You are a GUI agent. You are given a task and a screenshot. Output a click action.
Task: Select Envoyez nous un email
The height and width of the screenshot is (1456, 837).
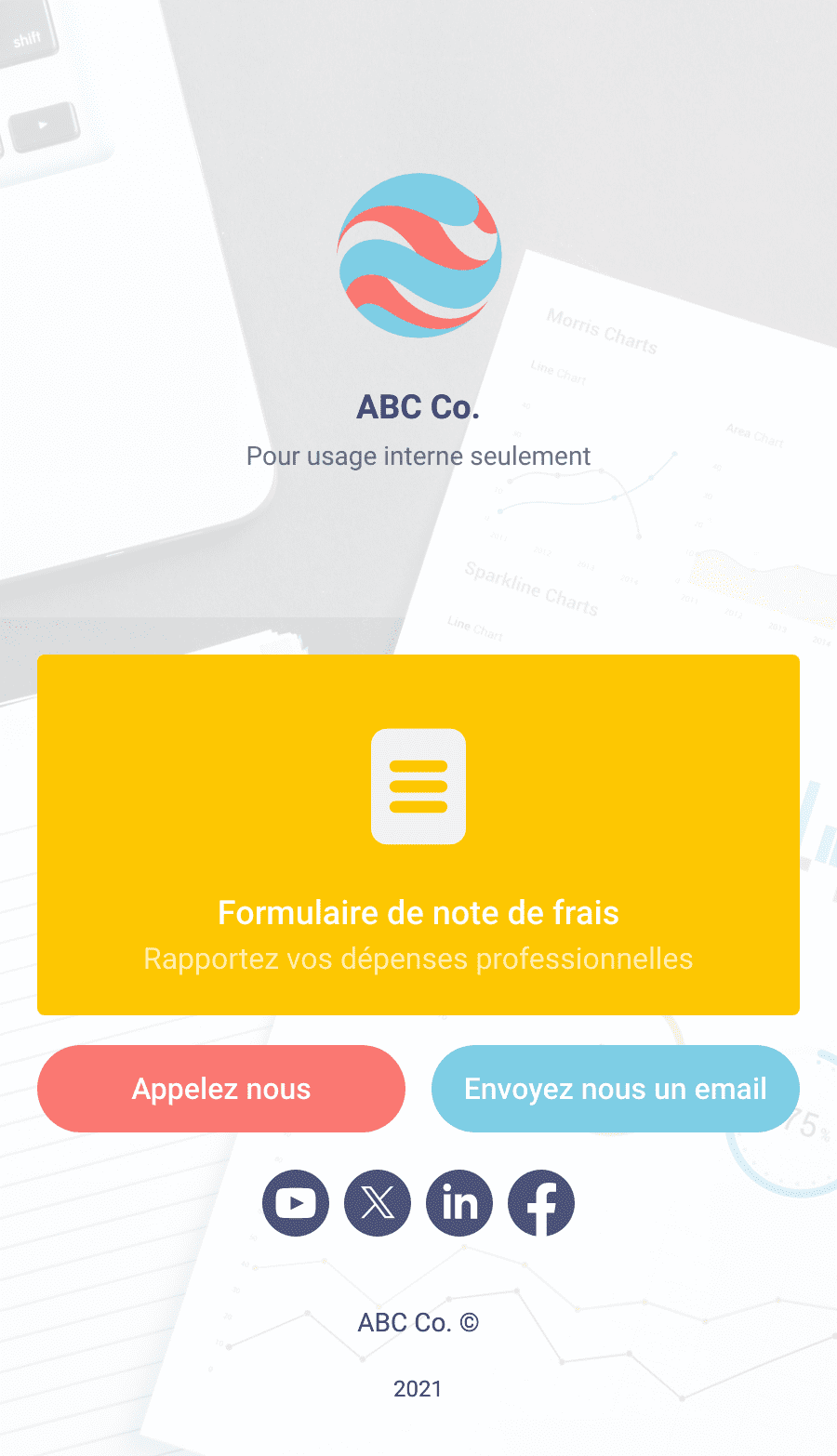[x=616, y=1089]
